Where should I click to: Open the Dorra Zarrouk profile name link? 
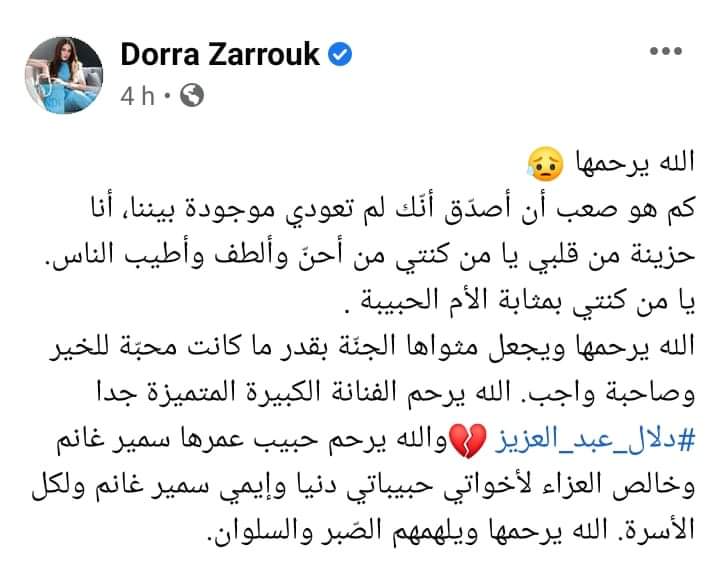point(221,56)
